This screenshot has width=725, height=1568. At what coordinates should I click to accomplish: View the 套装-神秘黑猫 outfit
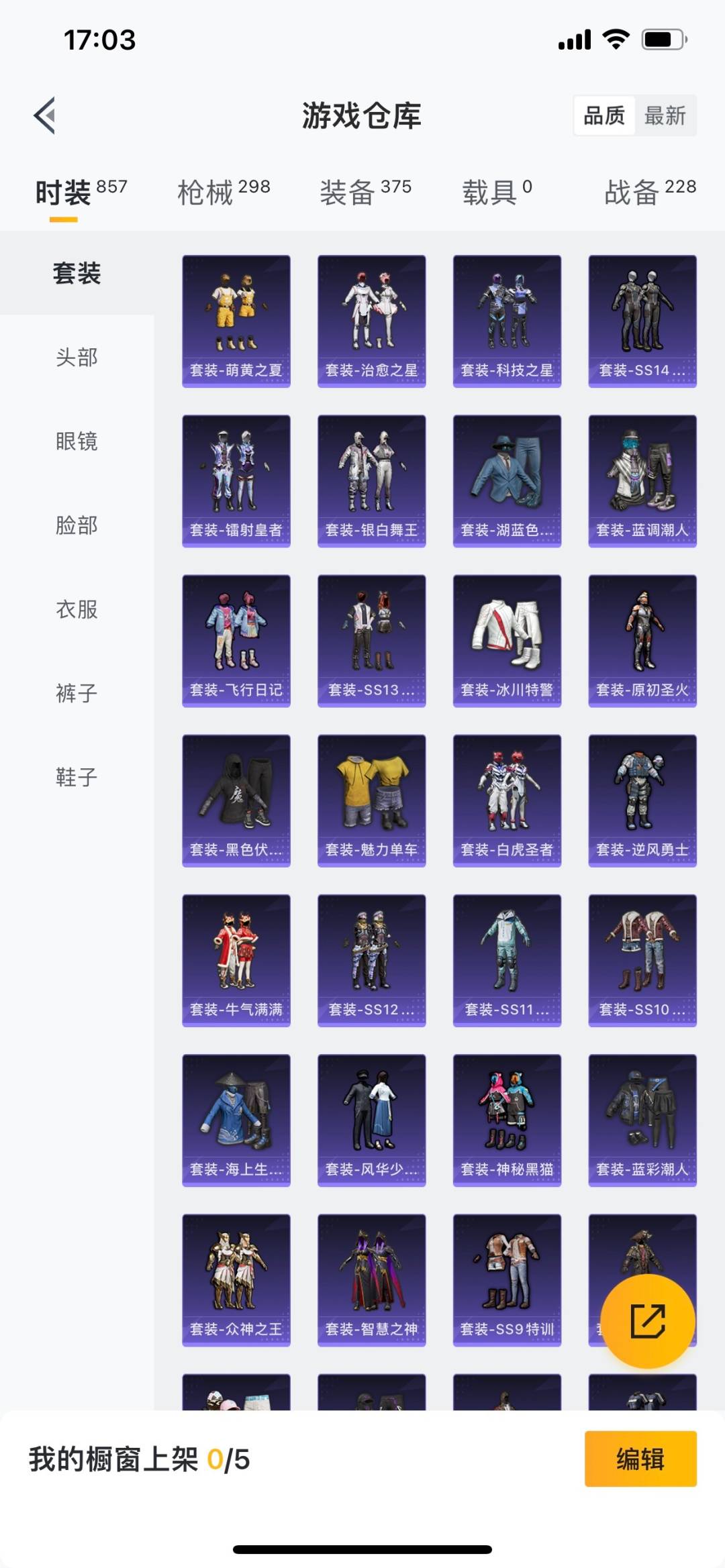507,1120
